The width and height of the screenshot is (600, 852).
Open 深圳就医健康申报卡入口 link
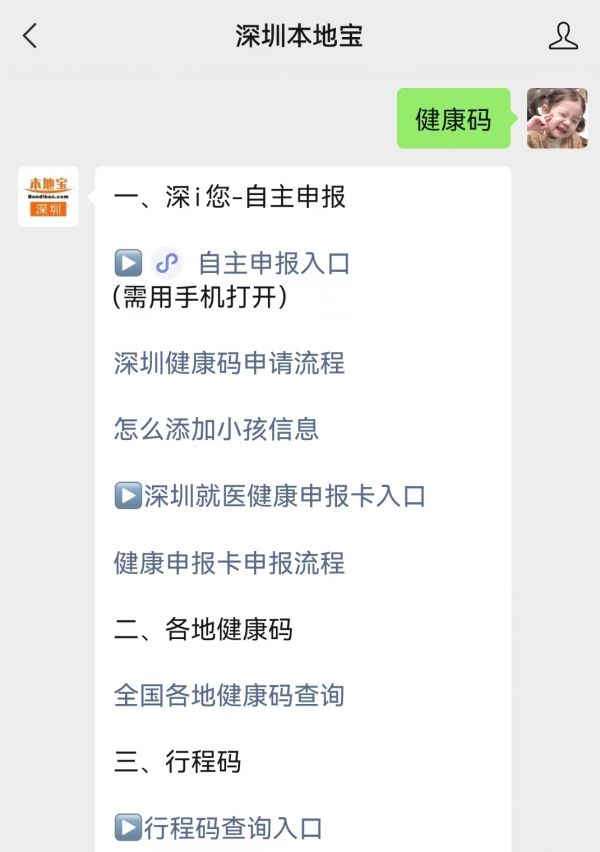(x=284, y=495)
